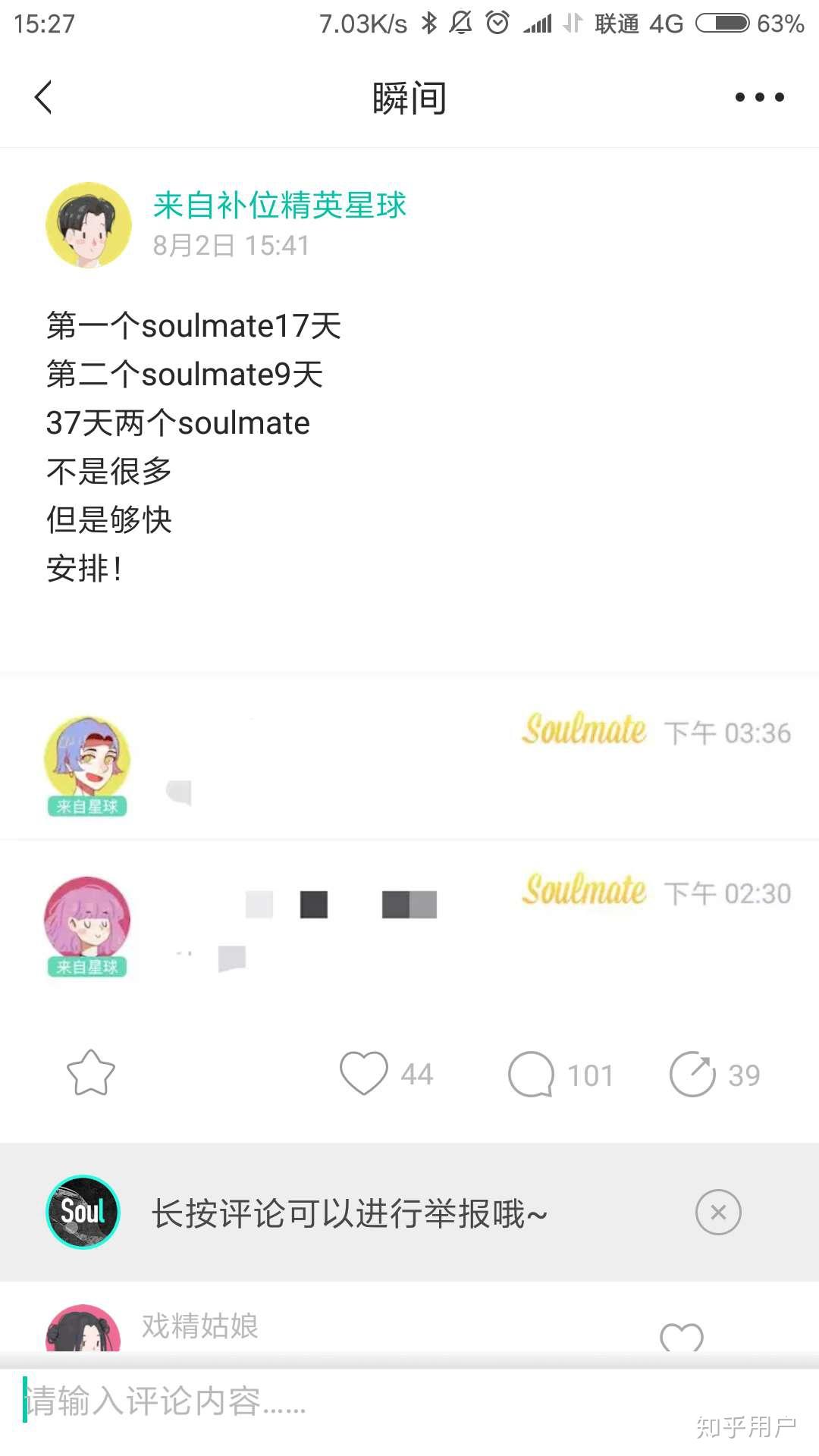Select the 瞬间 title in the header

[409, 96]
